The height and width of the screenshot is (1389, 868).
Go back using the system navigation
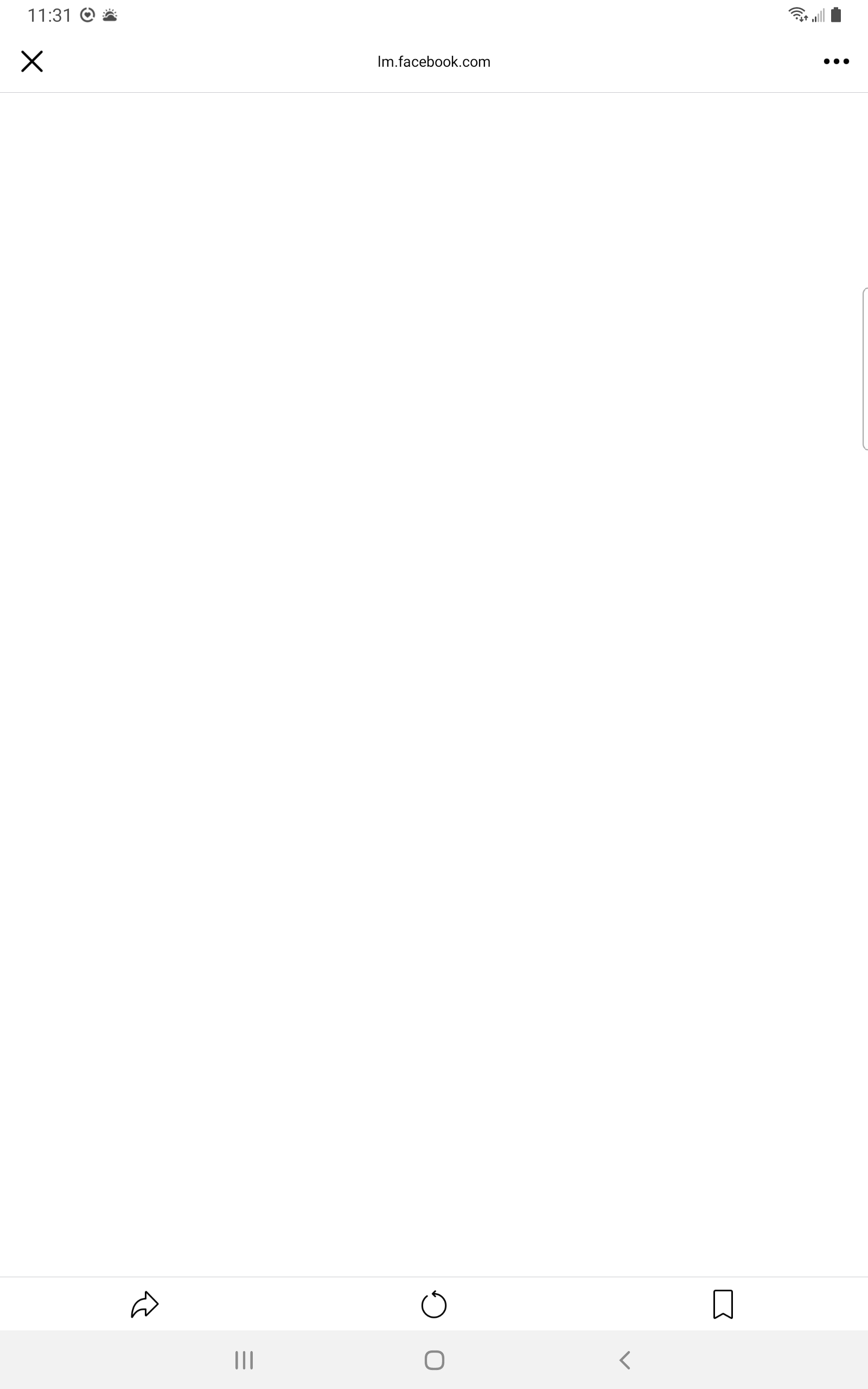(x=625, y=1360)
